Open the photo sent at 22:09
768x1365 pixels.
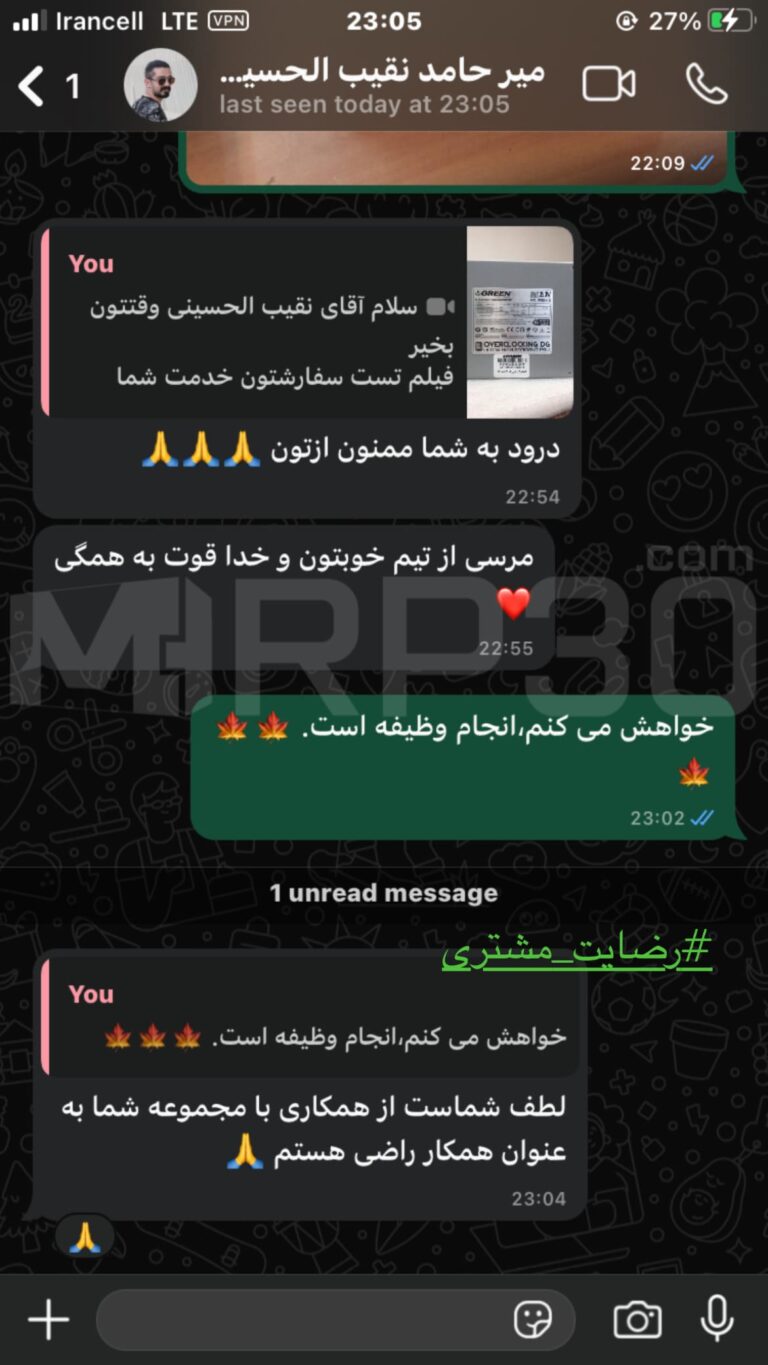(x=455, y=155)
